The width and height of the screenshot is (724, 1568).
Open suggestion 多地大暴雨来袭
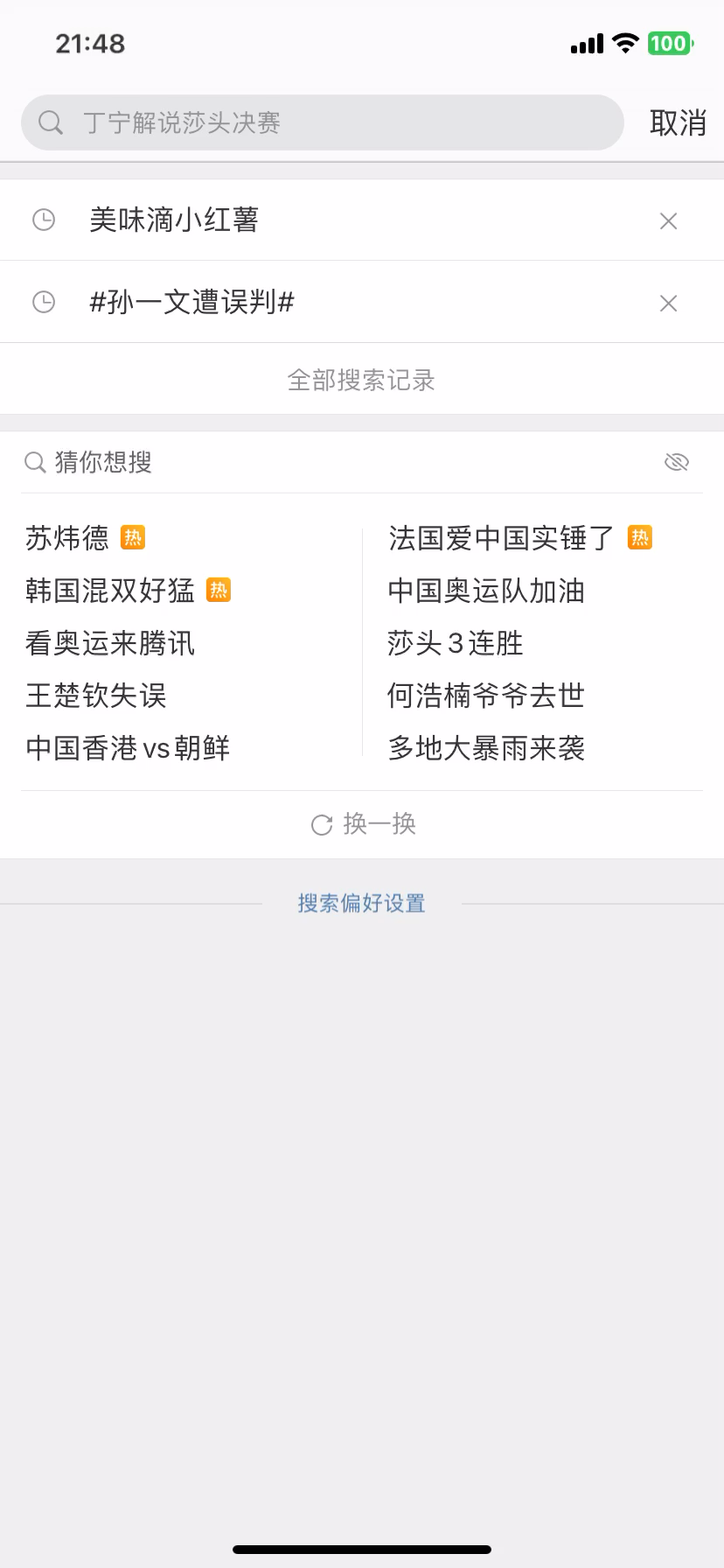[486, 748]
